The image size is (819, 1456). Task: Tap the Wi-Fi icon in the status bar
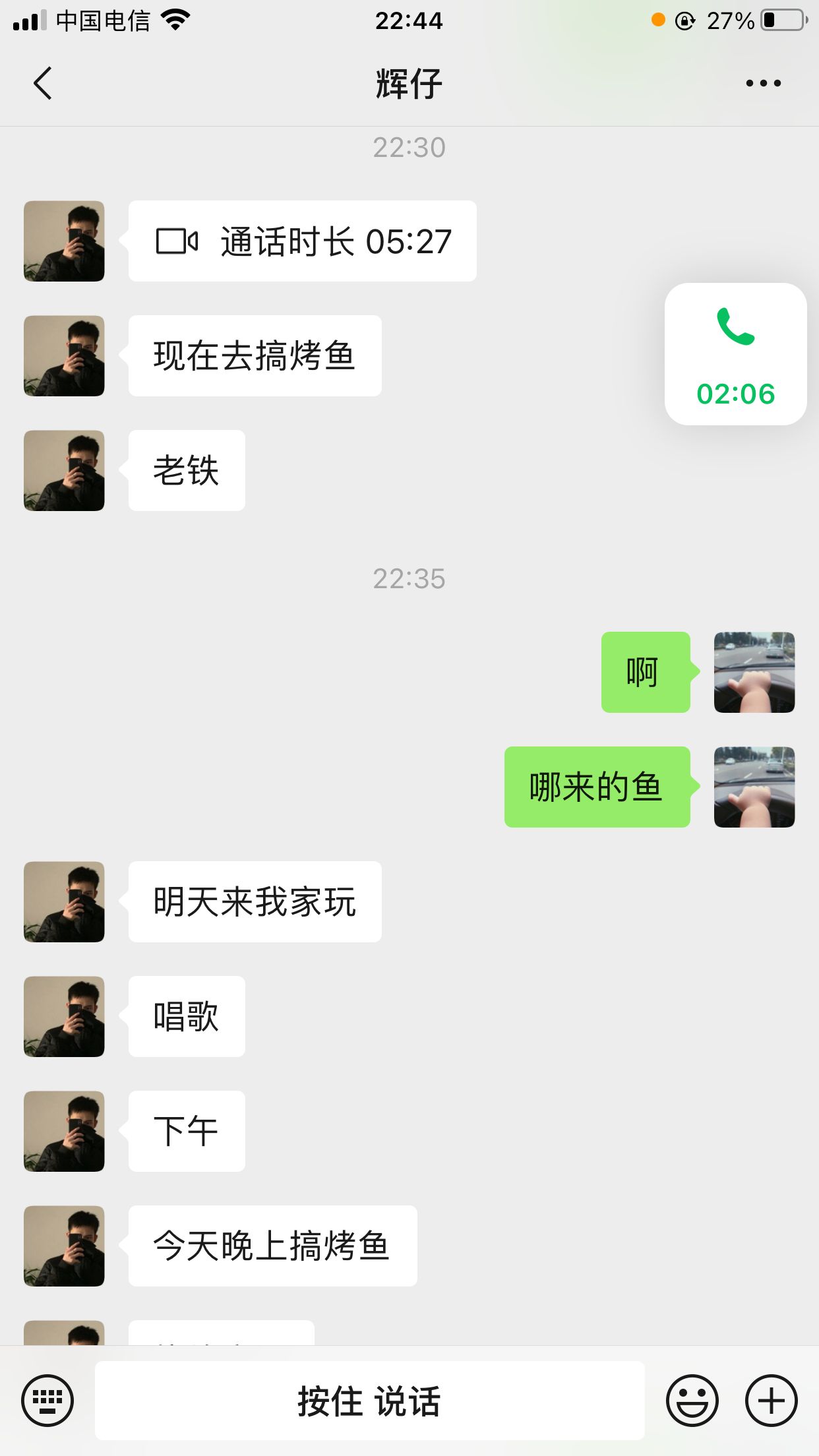coord(173,20)
